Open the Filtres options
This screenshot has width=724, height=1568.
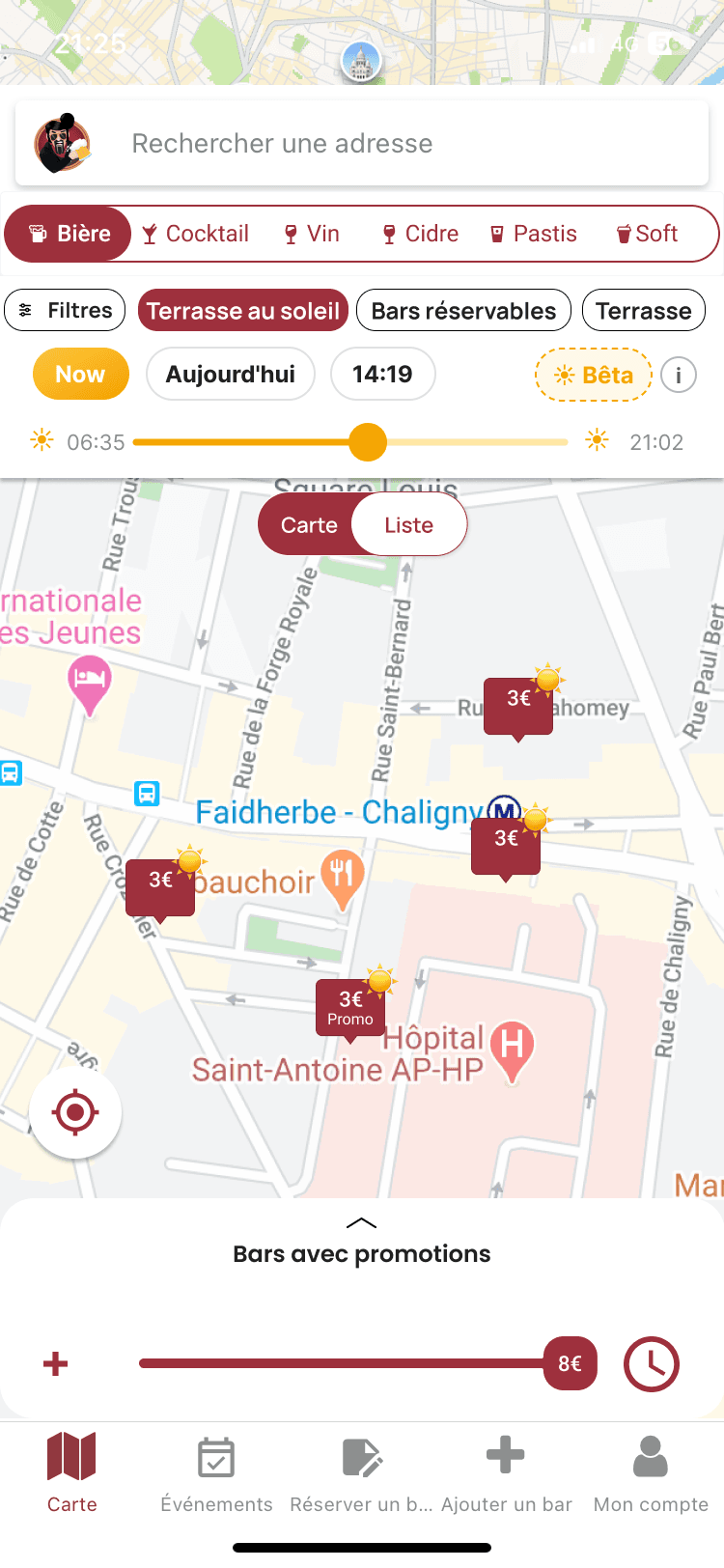(x=65, y=310)
